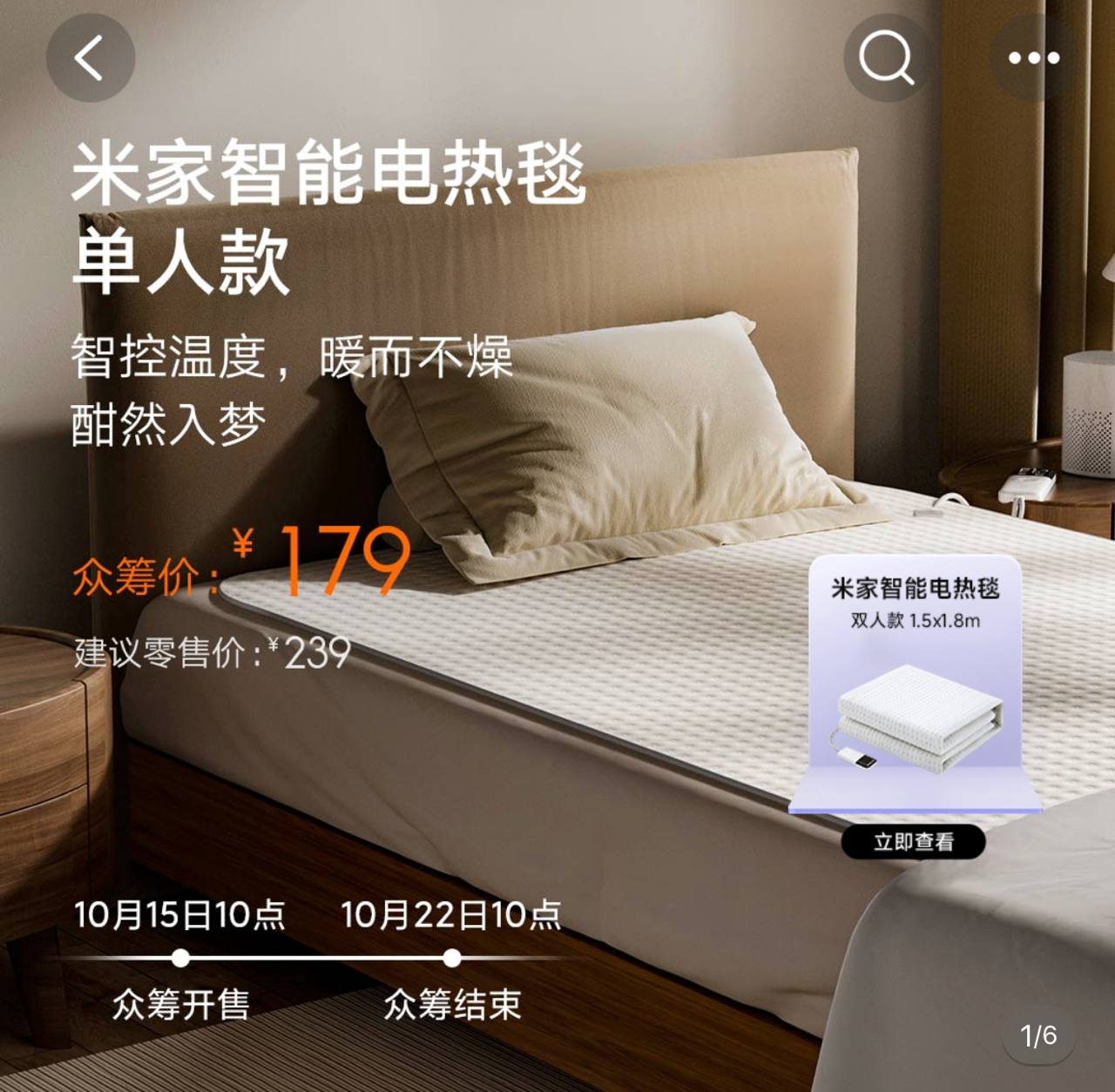The width and height of the screenshot is (1115, 1092).
Task: Open the search magnifier icon
Action: [886, 57]
